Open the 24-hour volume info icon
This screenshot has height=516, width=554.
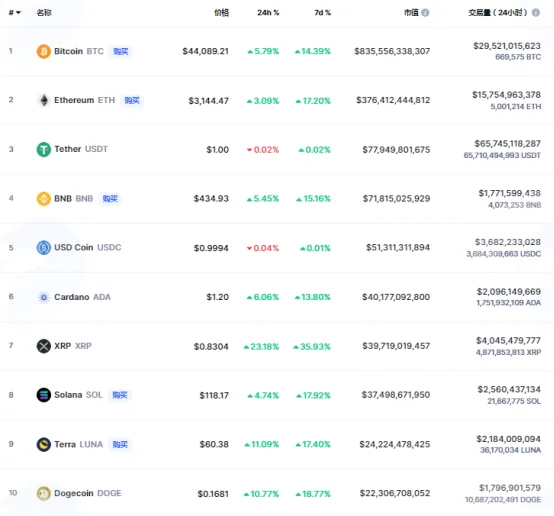(x=536, y=13)
